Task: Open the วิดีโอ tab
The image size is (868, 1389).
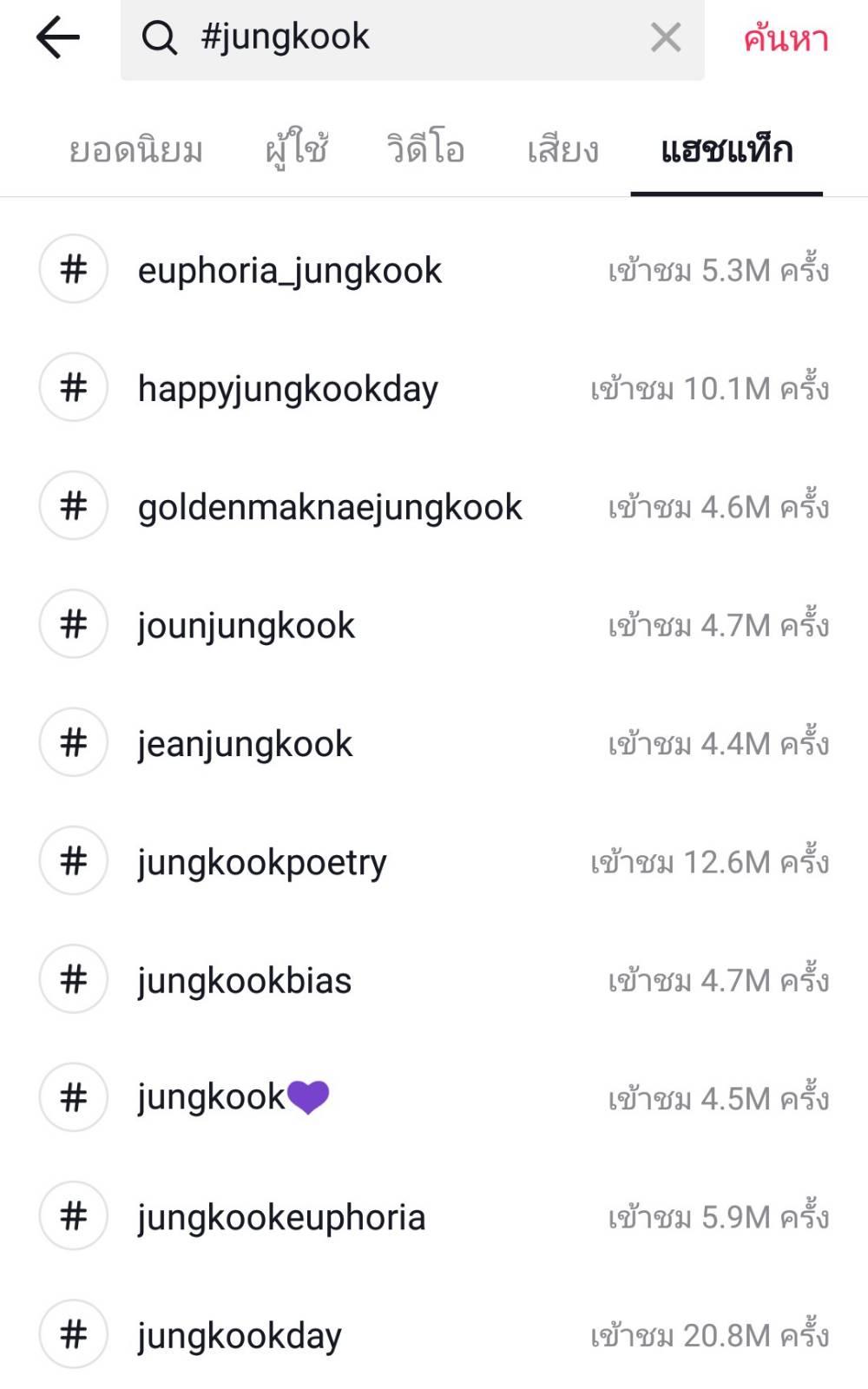Action: 426,151
